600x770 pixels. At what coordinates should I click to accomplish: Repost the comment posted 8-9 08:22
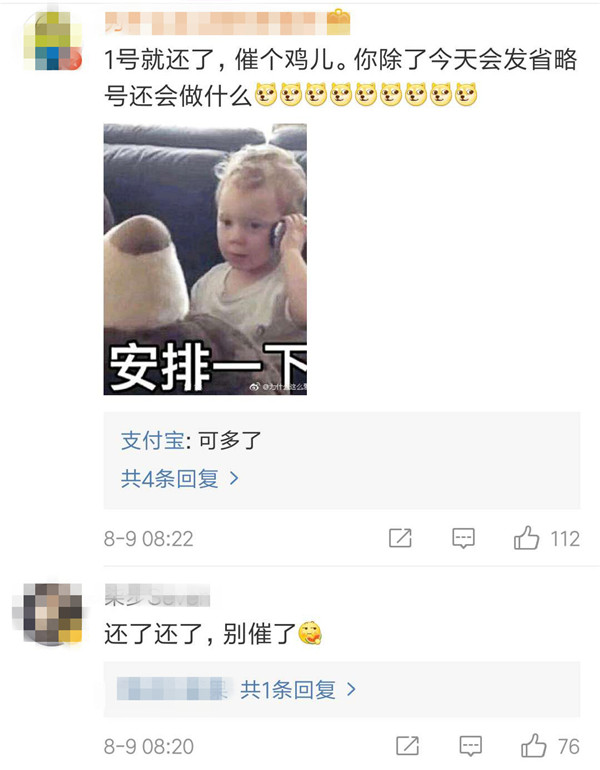[400, 538]
